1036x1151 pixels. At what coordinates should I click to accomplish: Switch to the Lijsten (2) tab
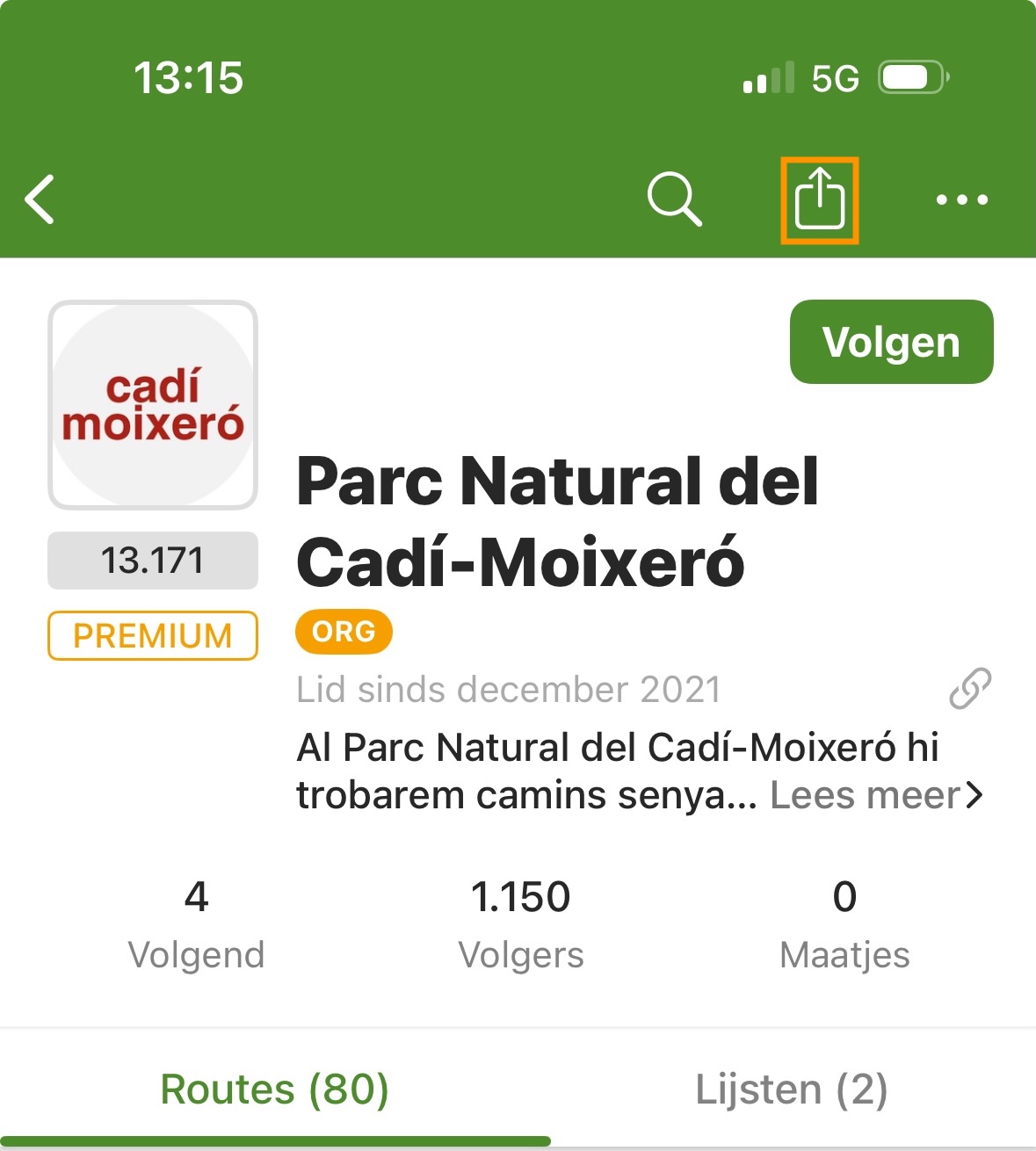click(x=791, y=1089)
